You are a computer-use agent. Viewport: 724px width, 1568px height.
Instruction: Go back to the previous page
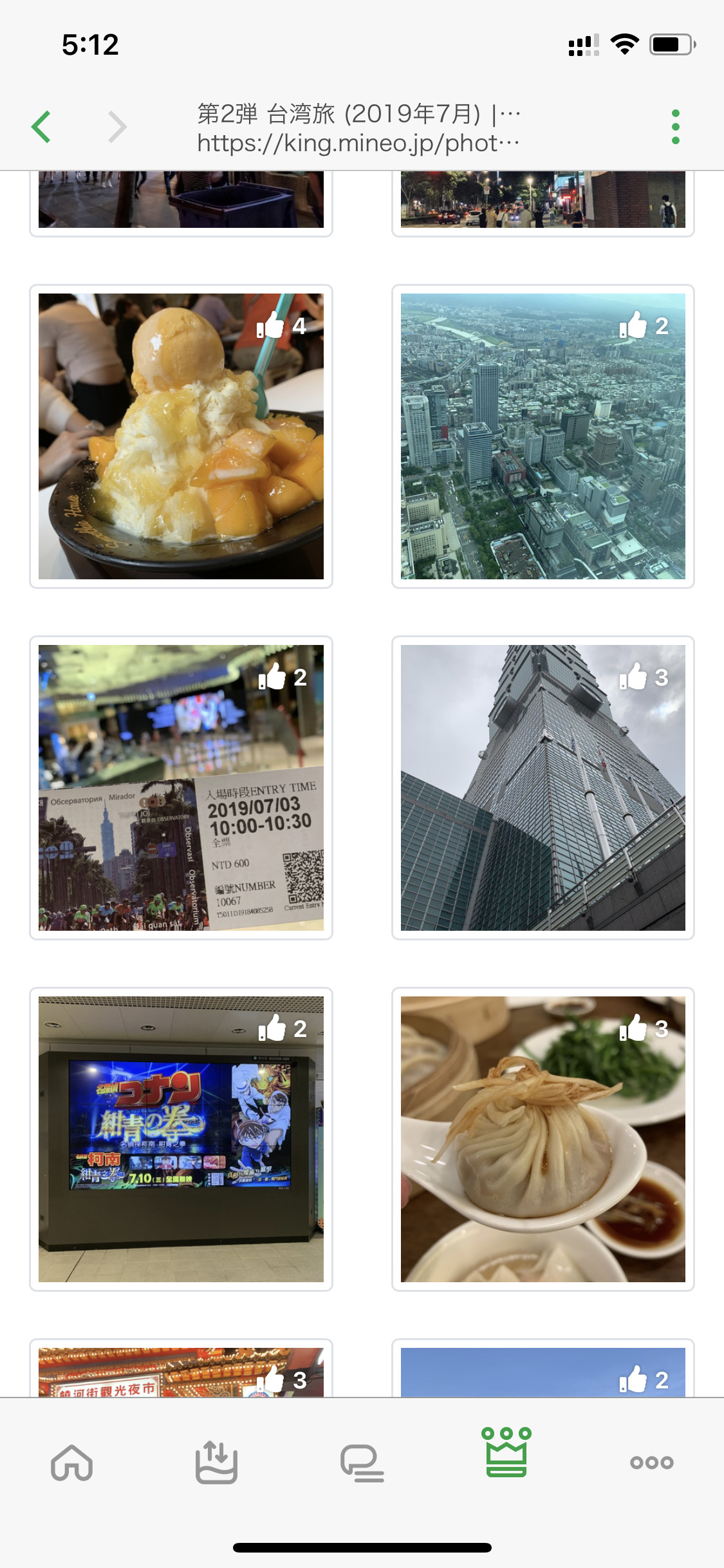tap(41, 126)
